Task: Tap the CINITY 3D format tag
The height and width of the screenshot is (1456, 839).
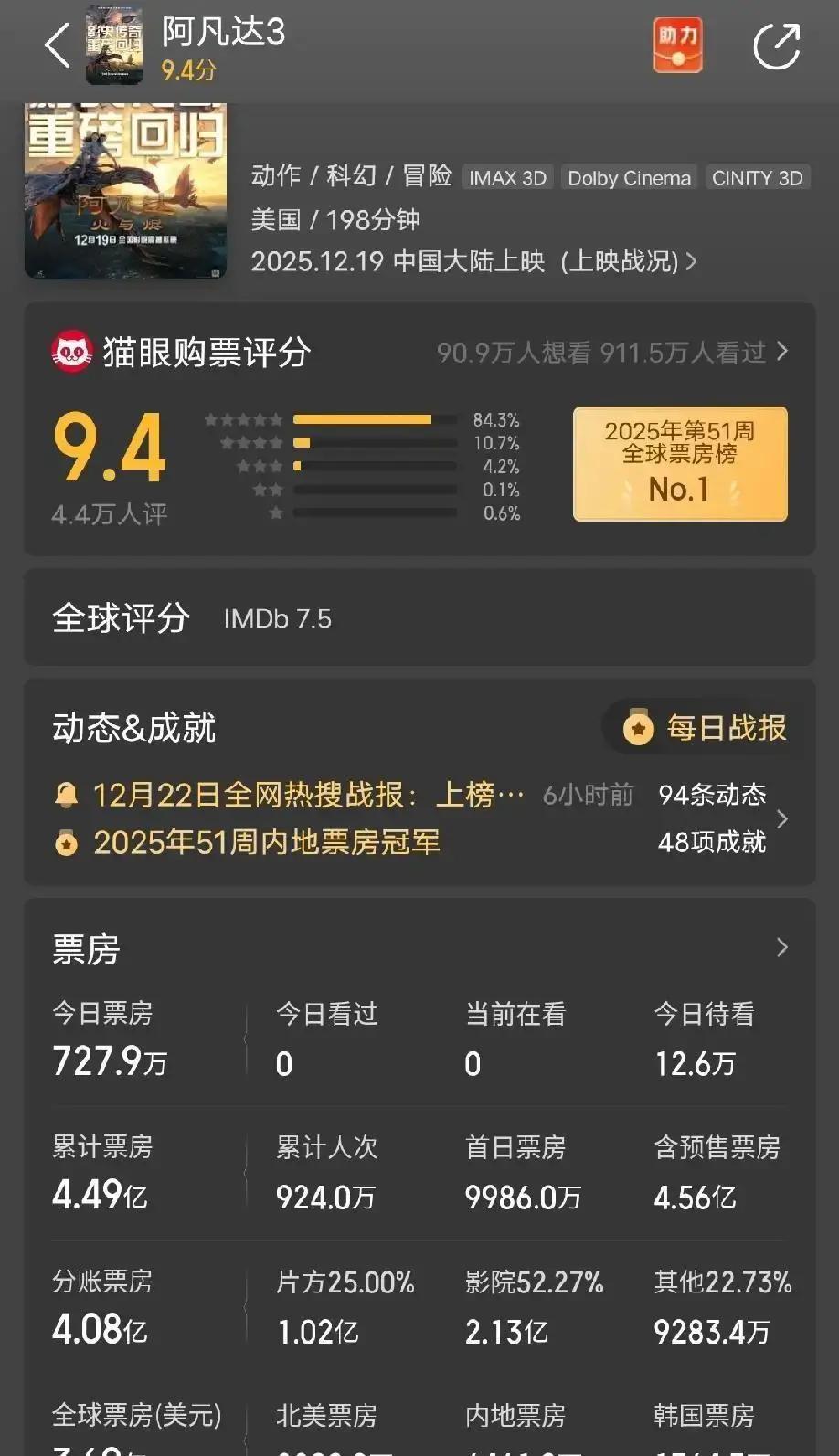Action: (x=759, y=177)
